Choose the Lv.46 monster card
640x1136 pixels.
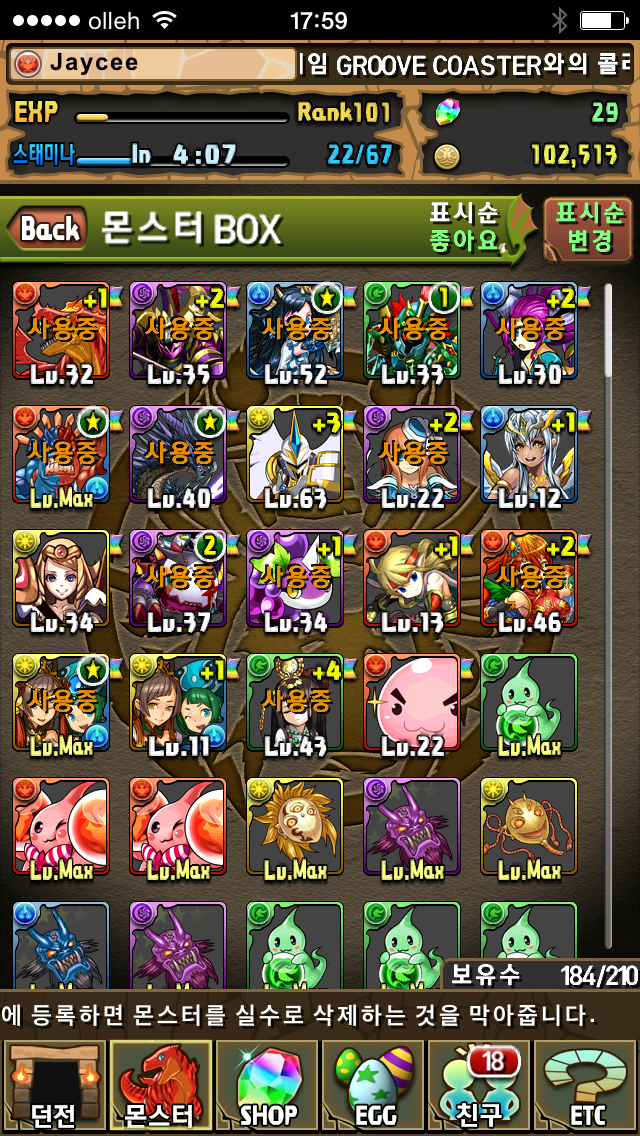click(529, 580)
